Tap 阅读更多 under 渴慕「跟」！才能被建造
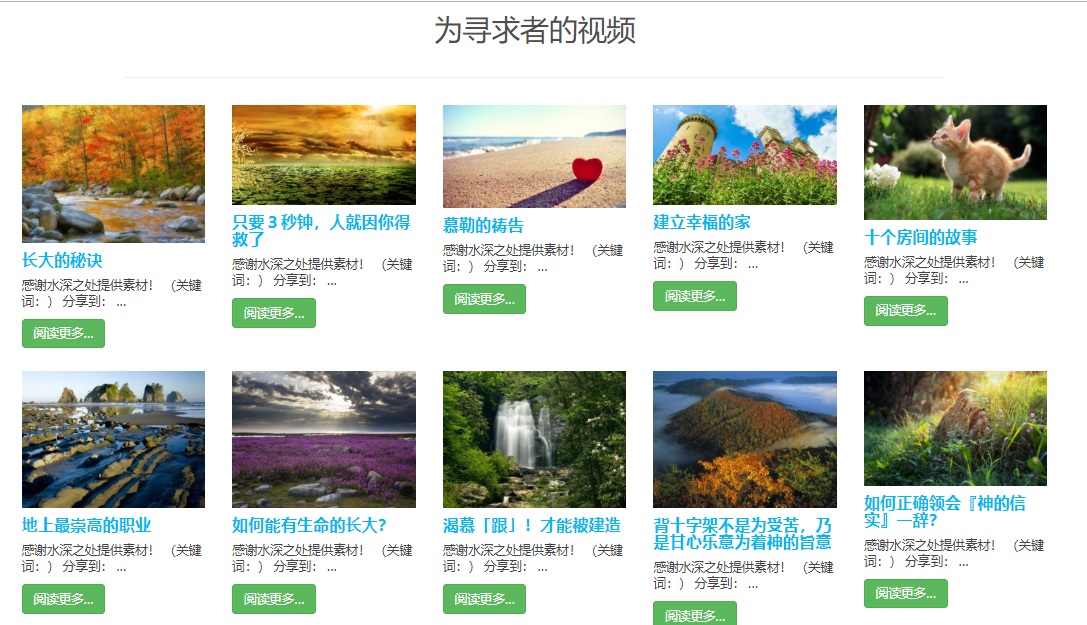The width and height of the screenshot is (1087, 625). 484,599
